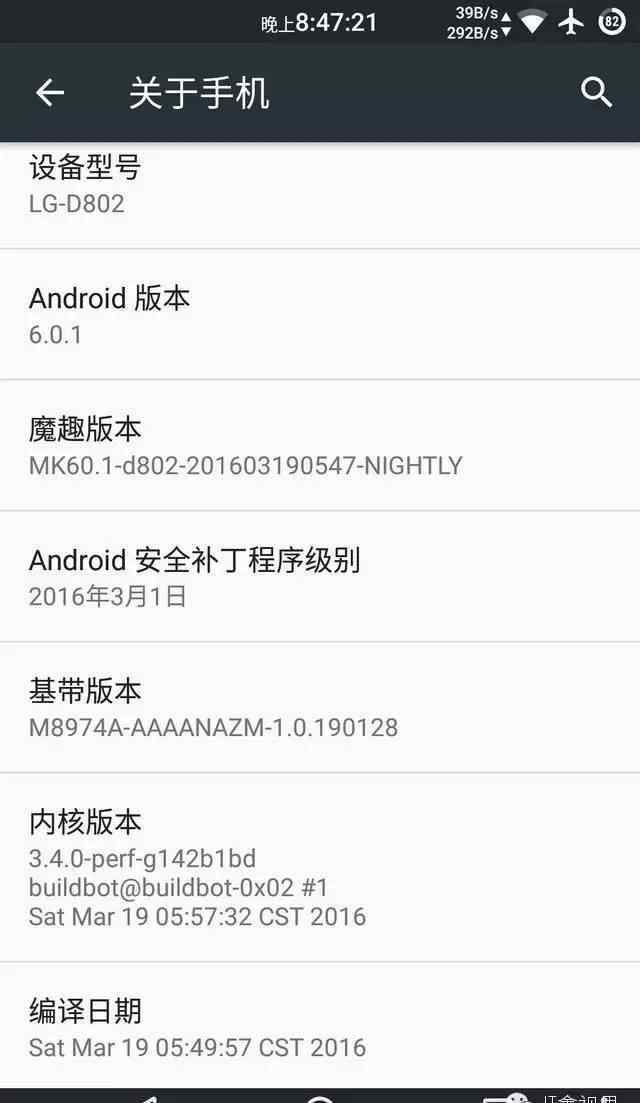Tap the 编译日期 row

point(320,1026)
